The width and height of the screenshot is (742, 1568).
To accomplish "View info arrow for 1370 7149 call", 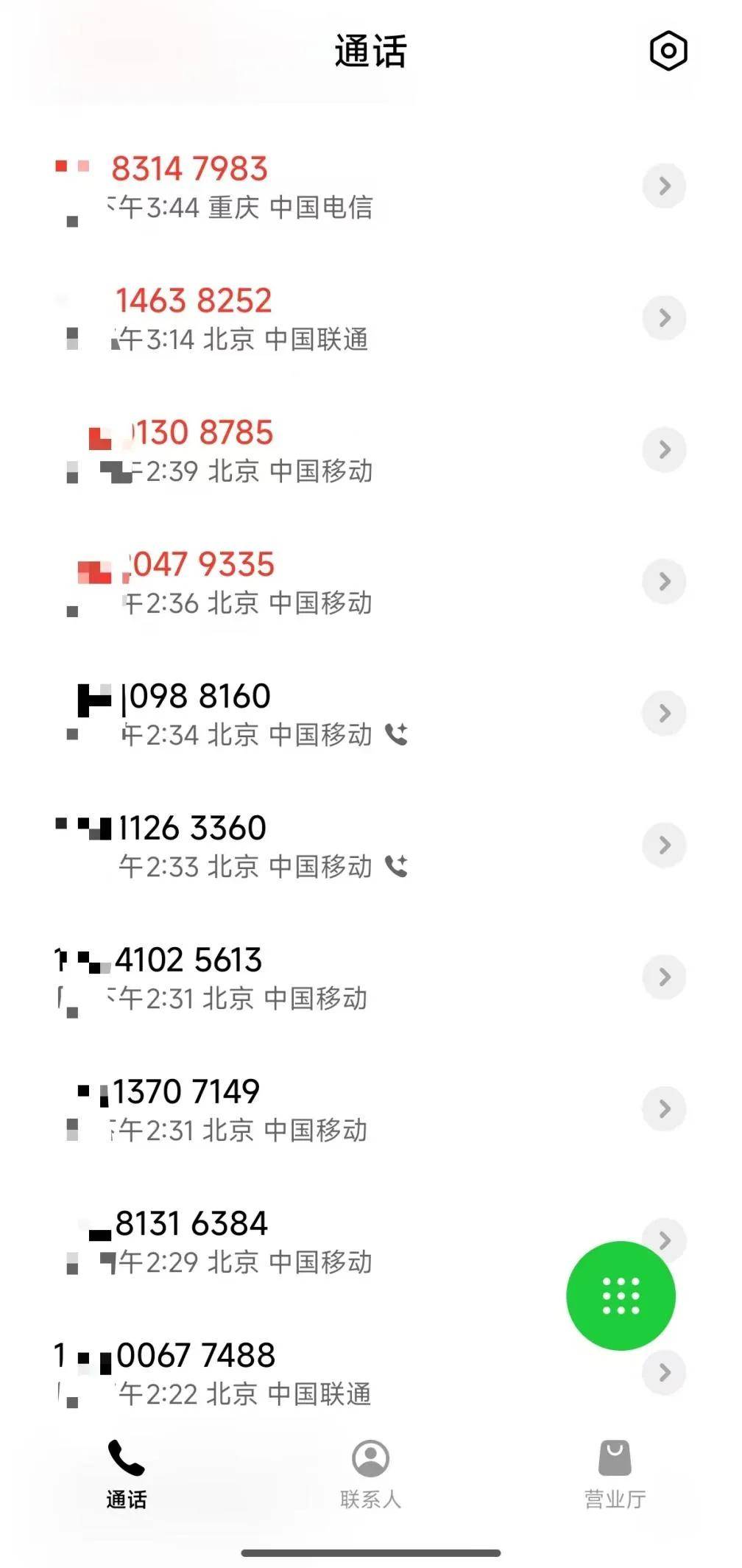I will point(664,1109).
